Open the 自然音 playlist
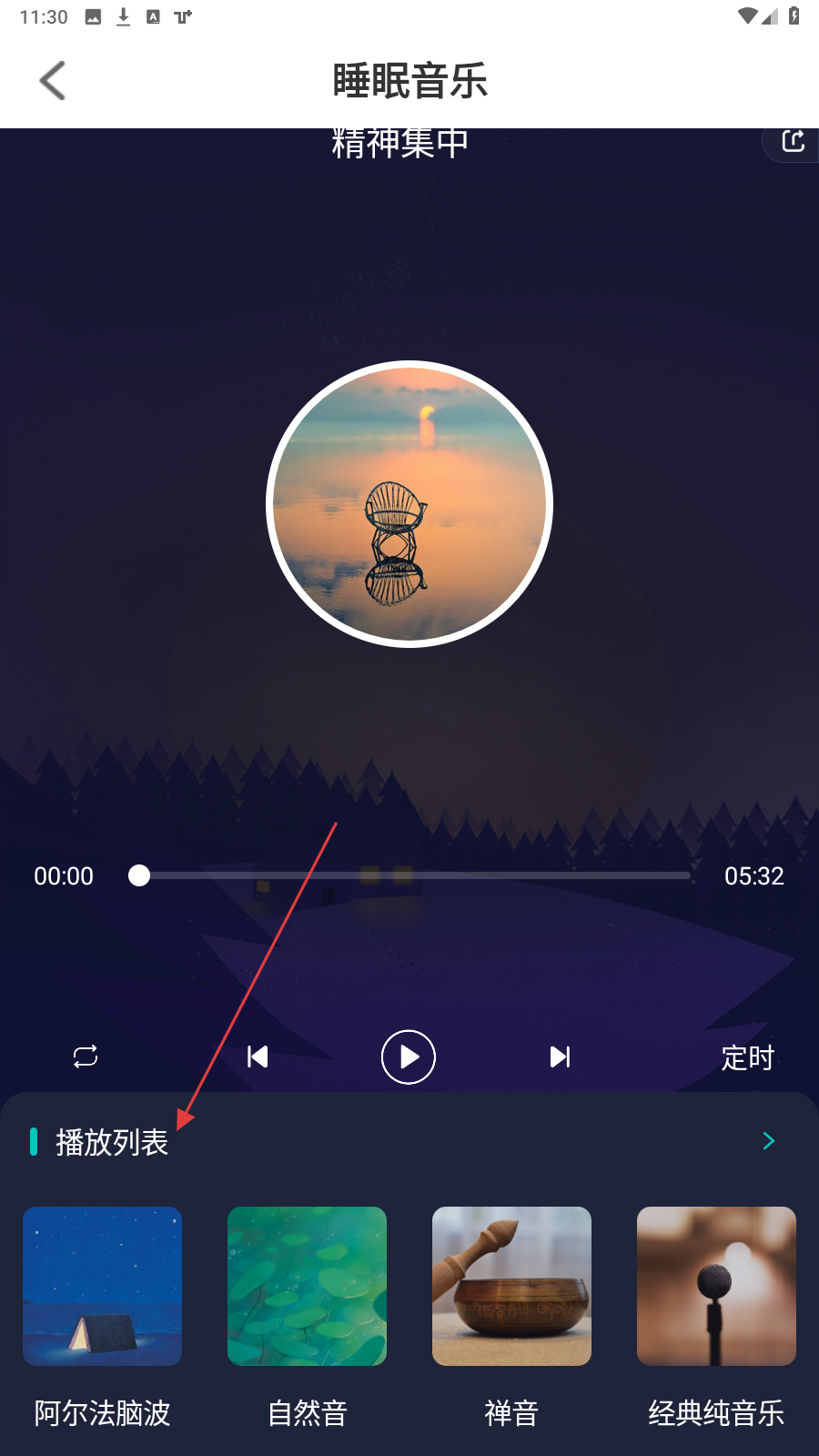 click(307, 1286)
